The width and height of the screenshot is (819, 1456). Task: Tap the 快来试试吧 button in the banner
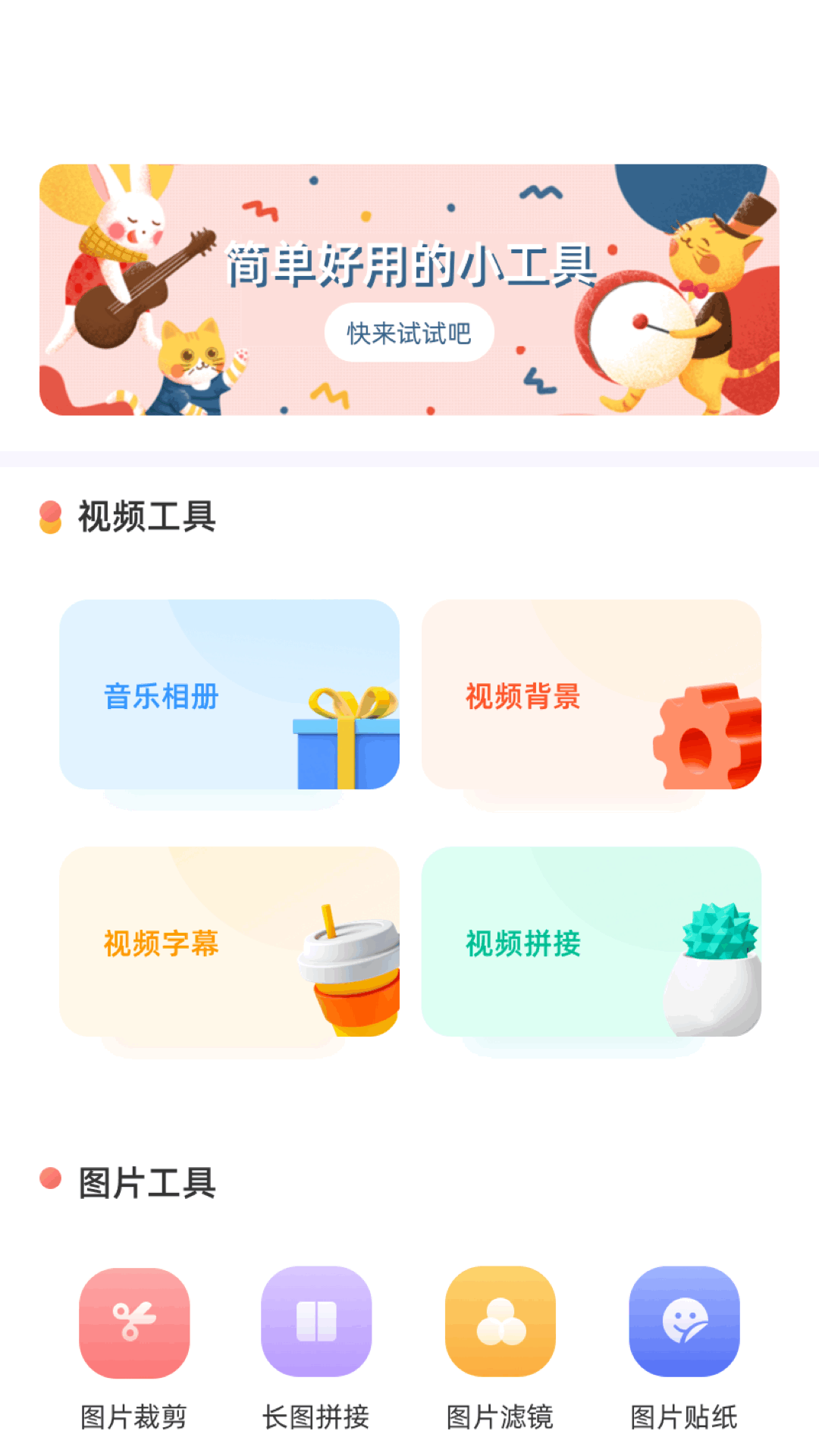(409, 331)
